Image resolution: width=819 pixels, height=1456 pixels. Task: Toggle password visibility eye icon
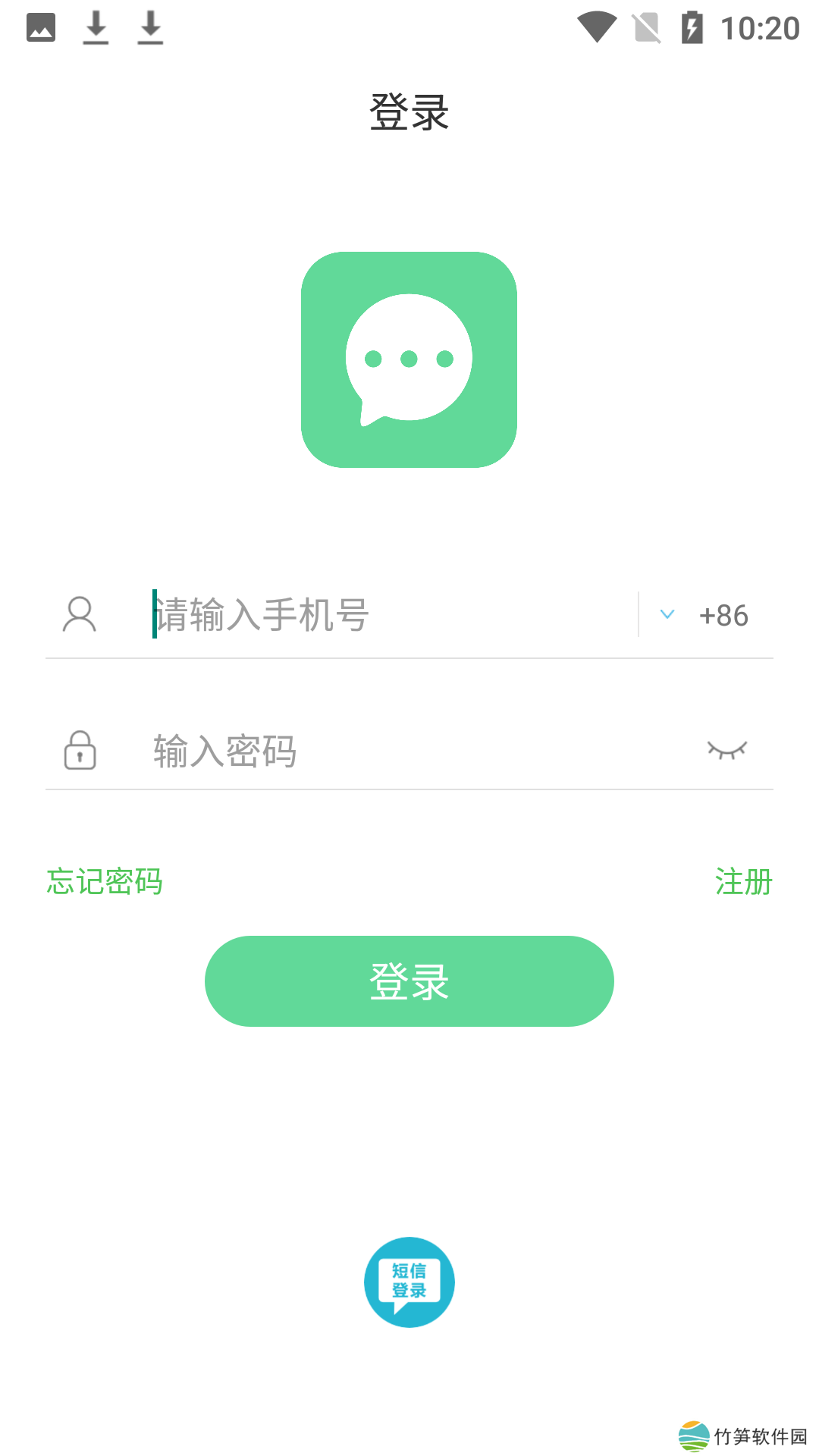click(x=726, y=750)
